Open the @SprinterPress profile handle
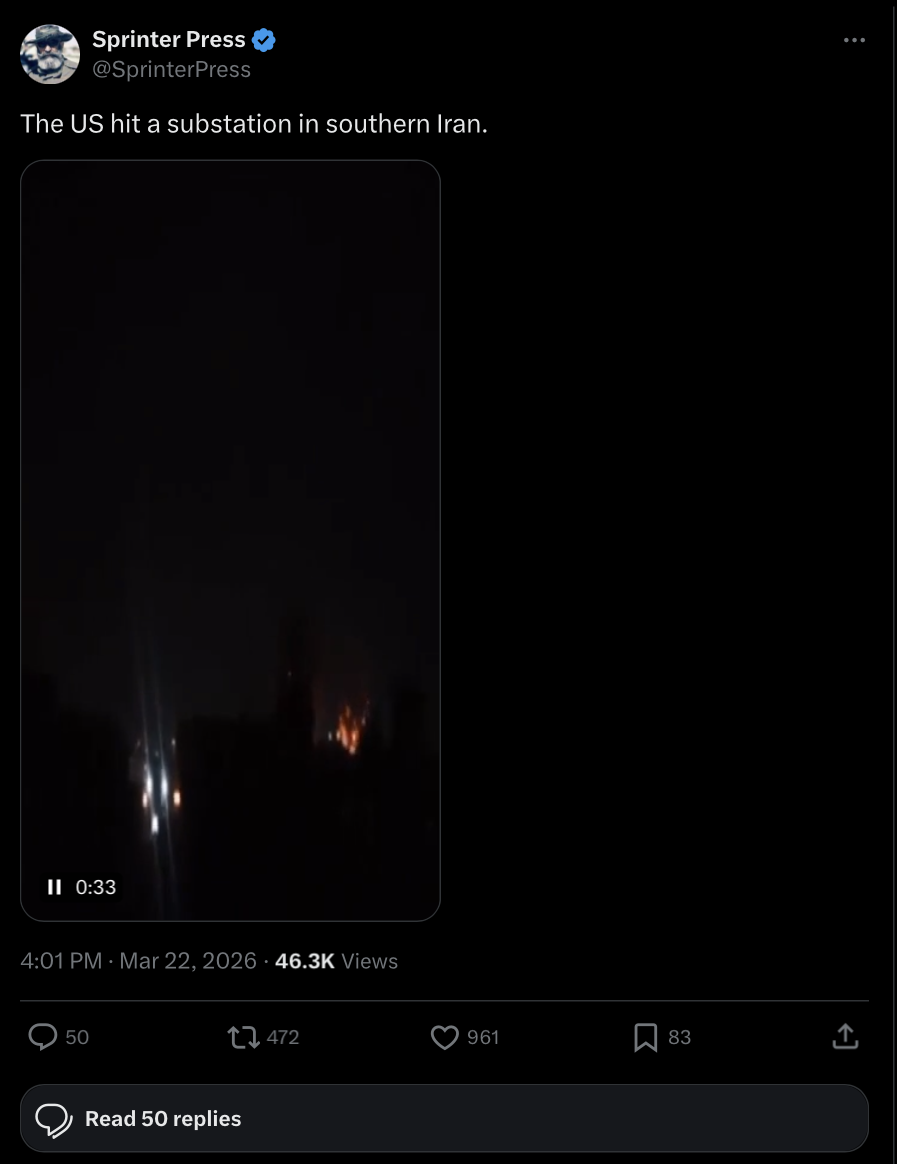The image size is (897, 1164). (x=171, y=70)
